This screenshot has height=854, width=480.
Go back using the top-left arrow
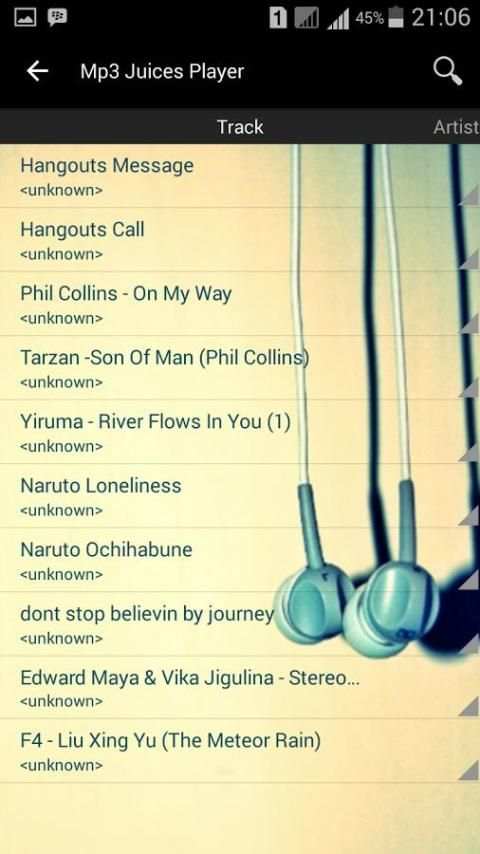point(37,71)
